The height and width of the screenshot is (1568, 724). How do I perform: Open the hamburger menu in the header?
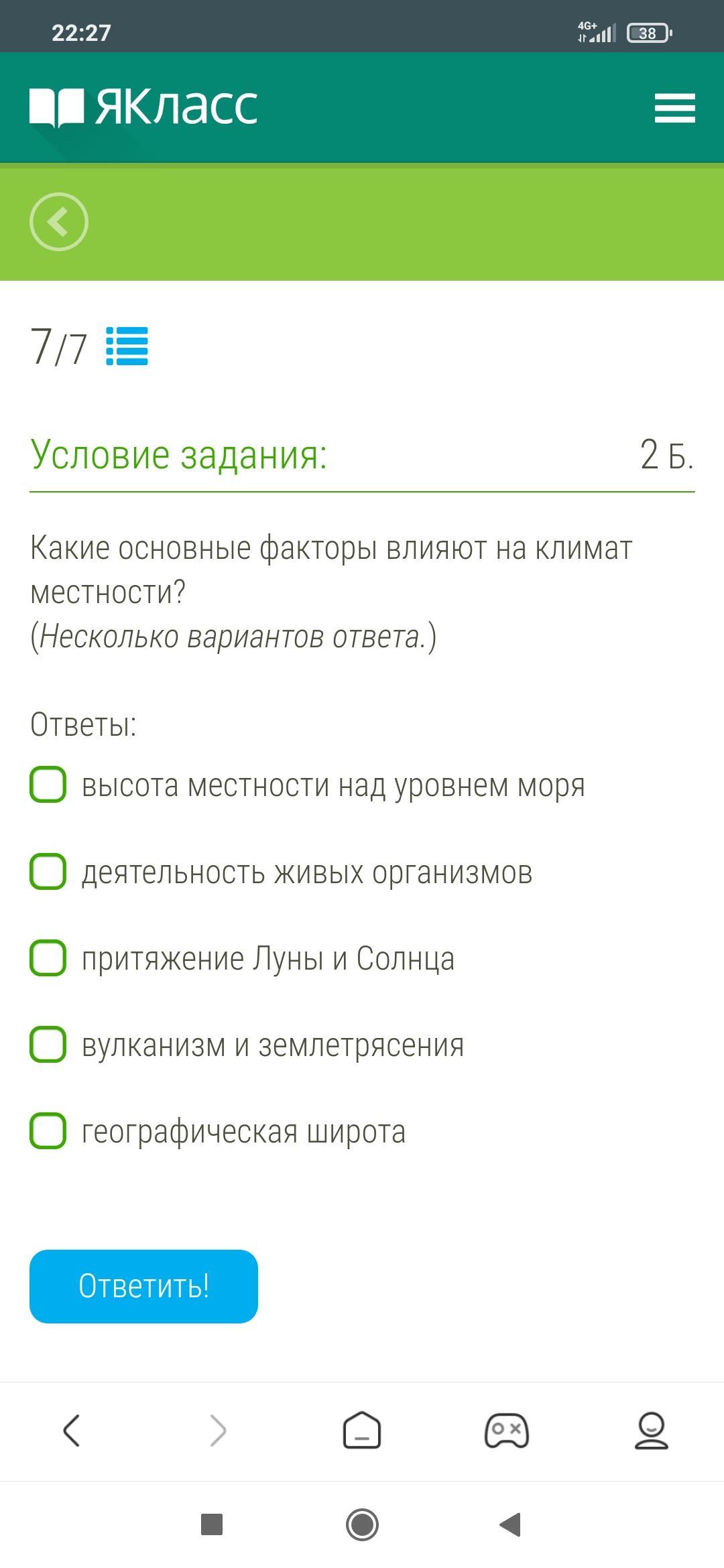(x=674, y=108)
